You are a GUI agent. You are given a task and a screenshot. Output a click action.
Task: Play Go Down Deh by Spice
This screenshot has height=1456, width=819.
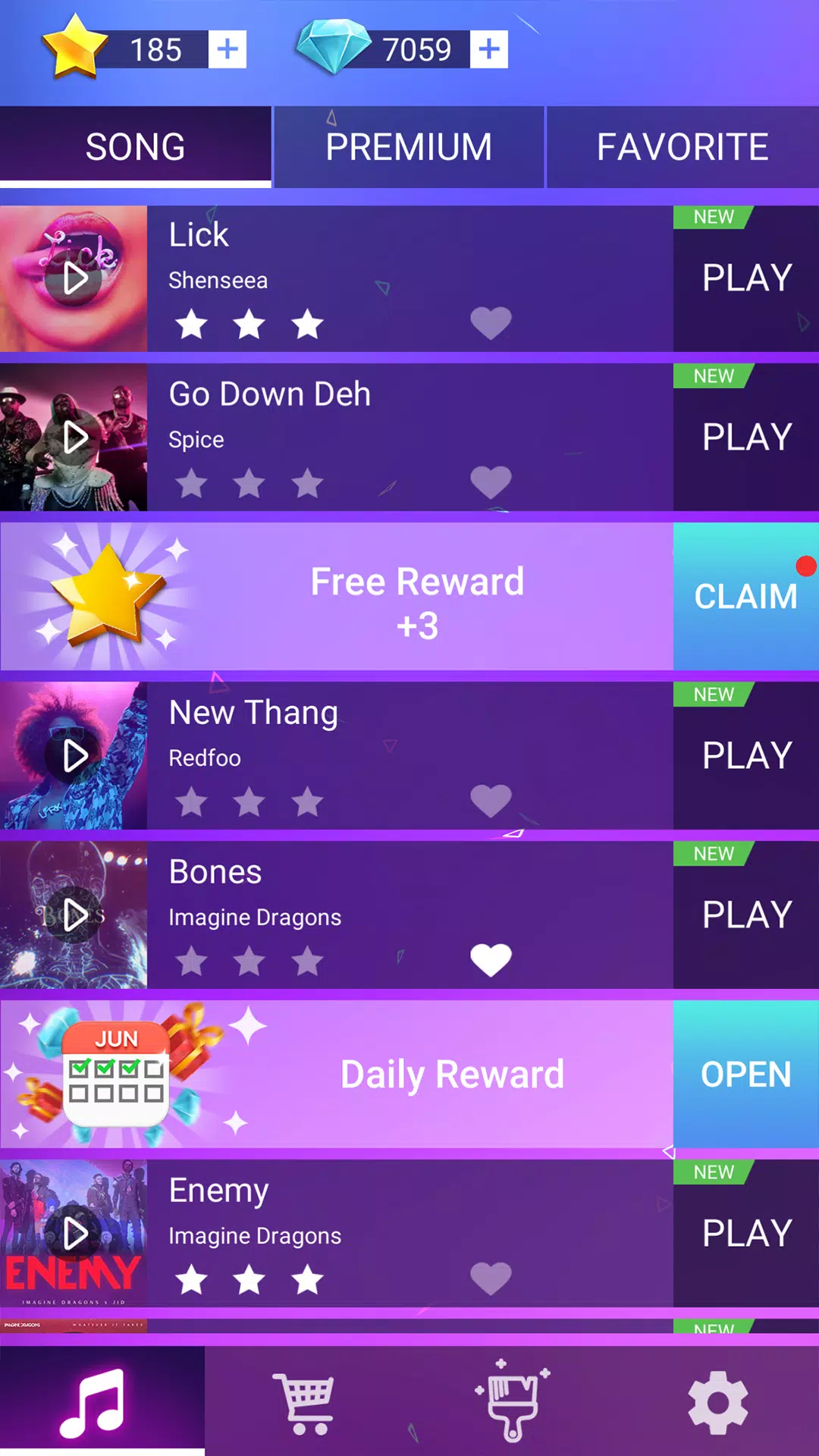point(746,438)
